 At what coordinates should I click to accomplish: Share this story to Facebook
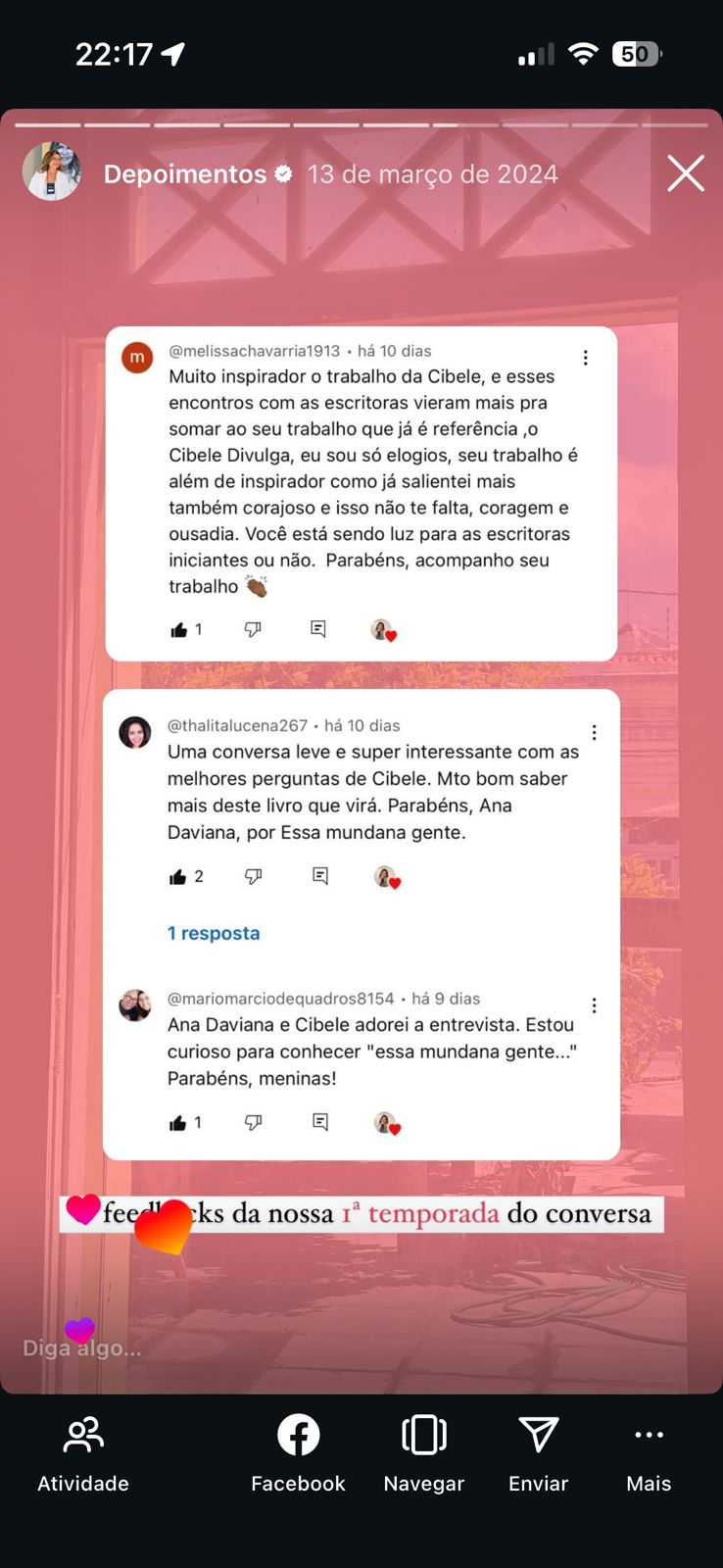298,1453
